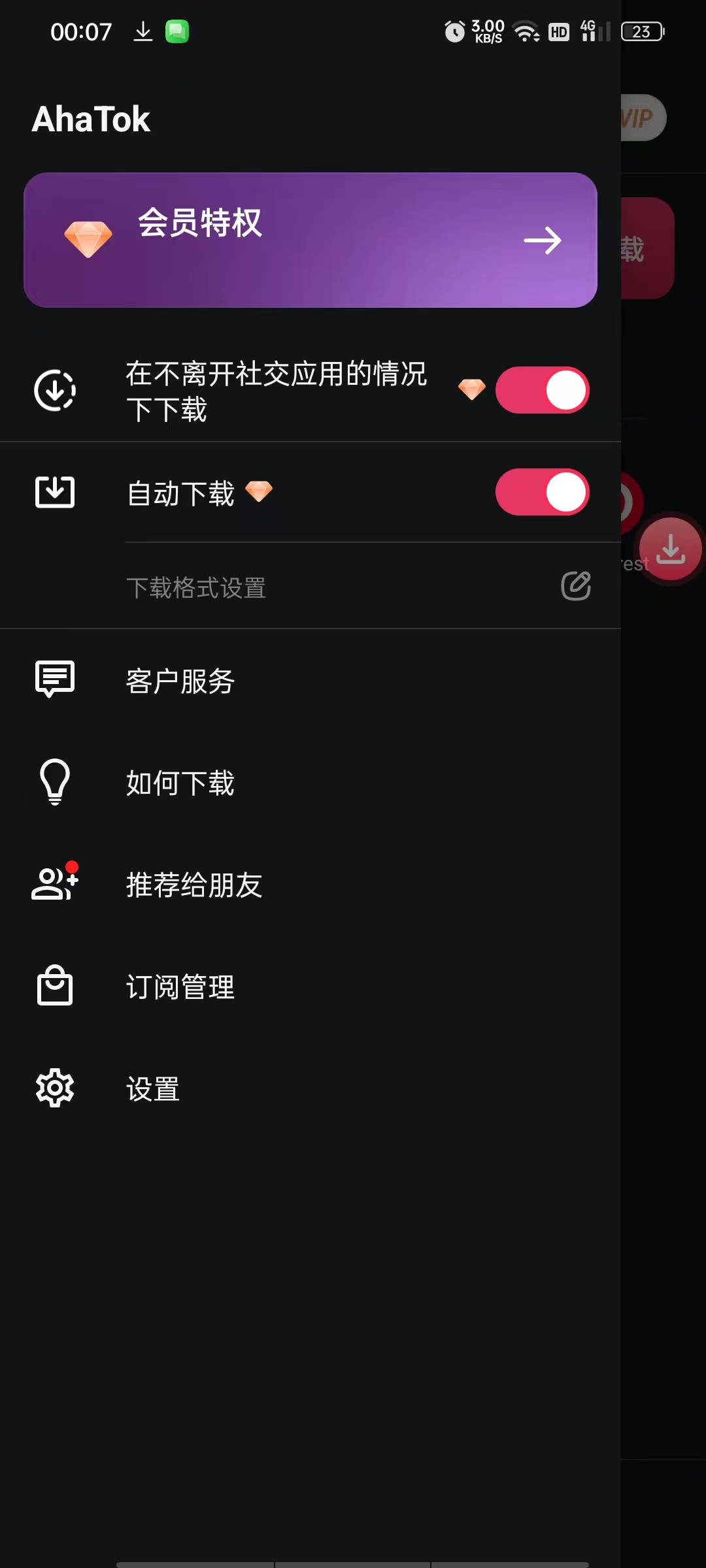Open 客户服务 customer service
The height and width of the screenshot is (1568, 706).
(x=311, y=681)
